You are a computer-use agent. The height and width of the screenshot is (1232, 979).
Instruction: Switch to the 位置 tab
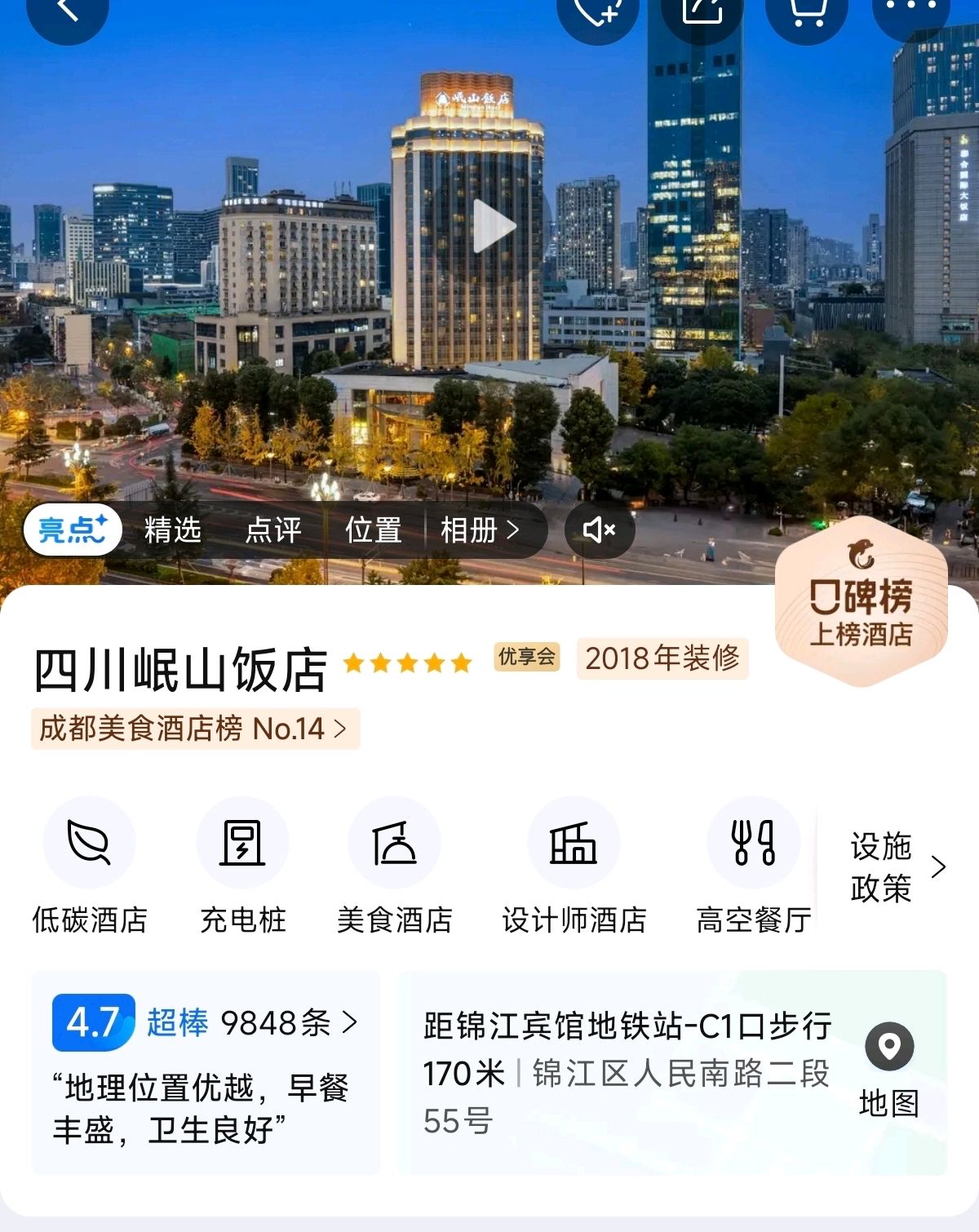coord(374,530)
